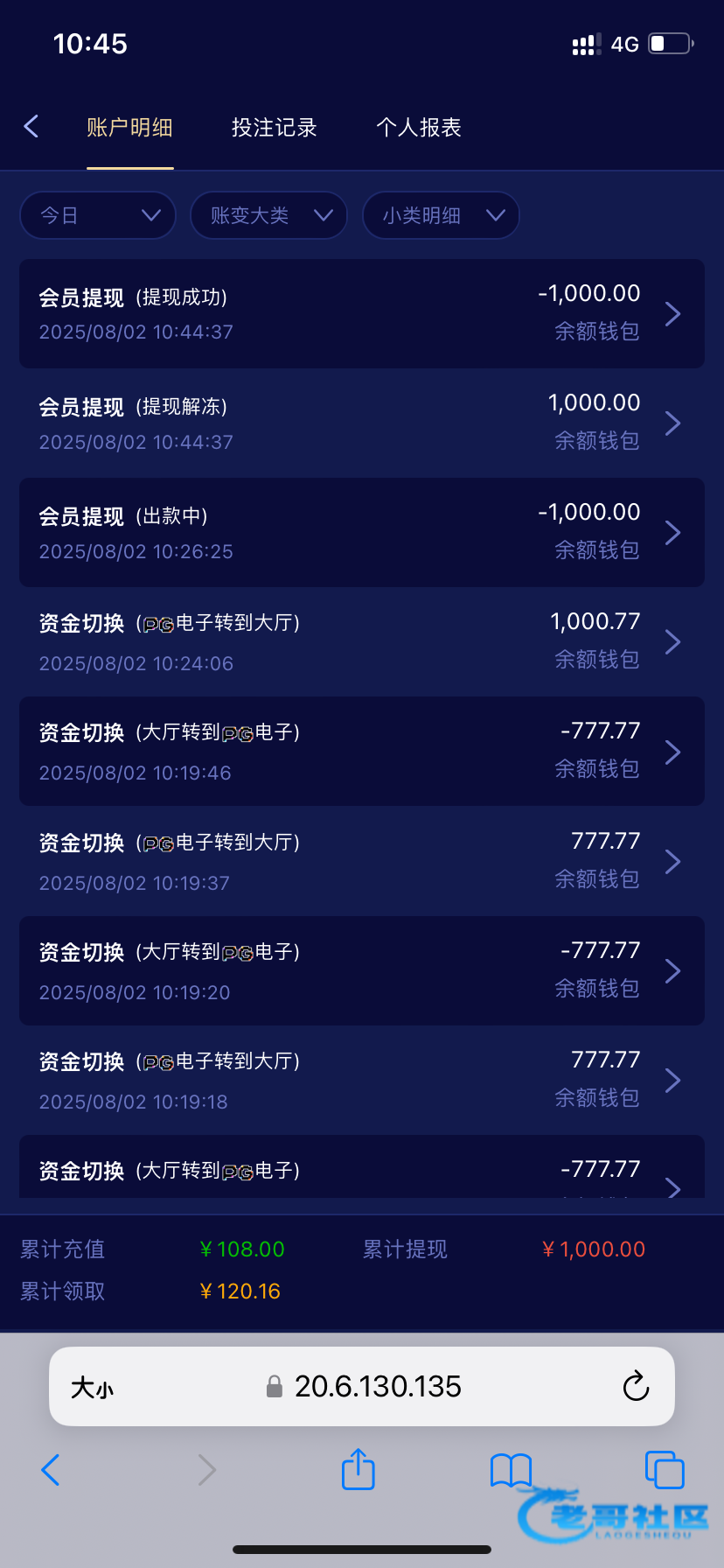The image size is (724, 1568).
Task: Open the 会员提现 (提现成功) record
Action: point(362,313)
